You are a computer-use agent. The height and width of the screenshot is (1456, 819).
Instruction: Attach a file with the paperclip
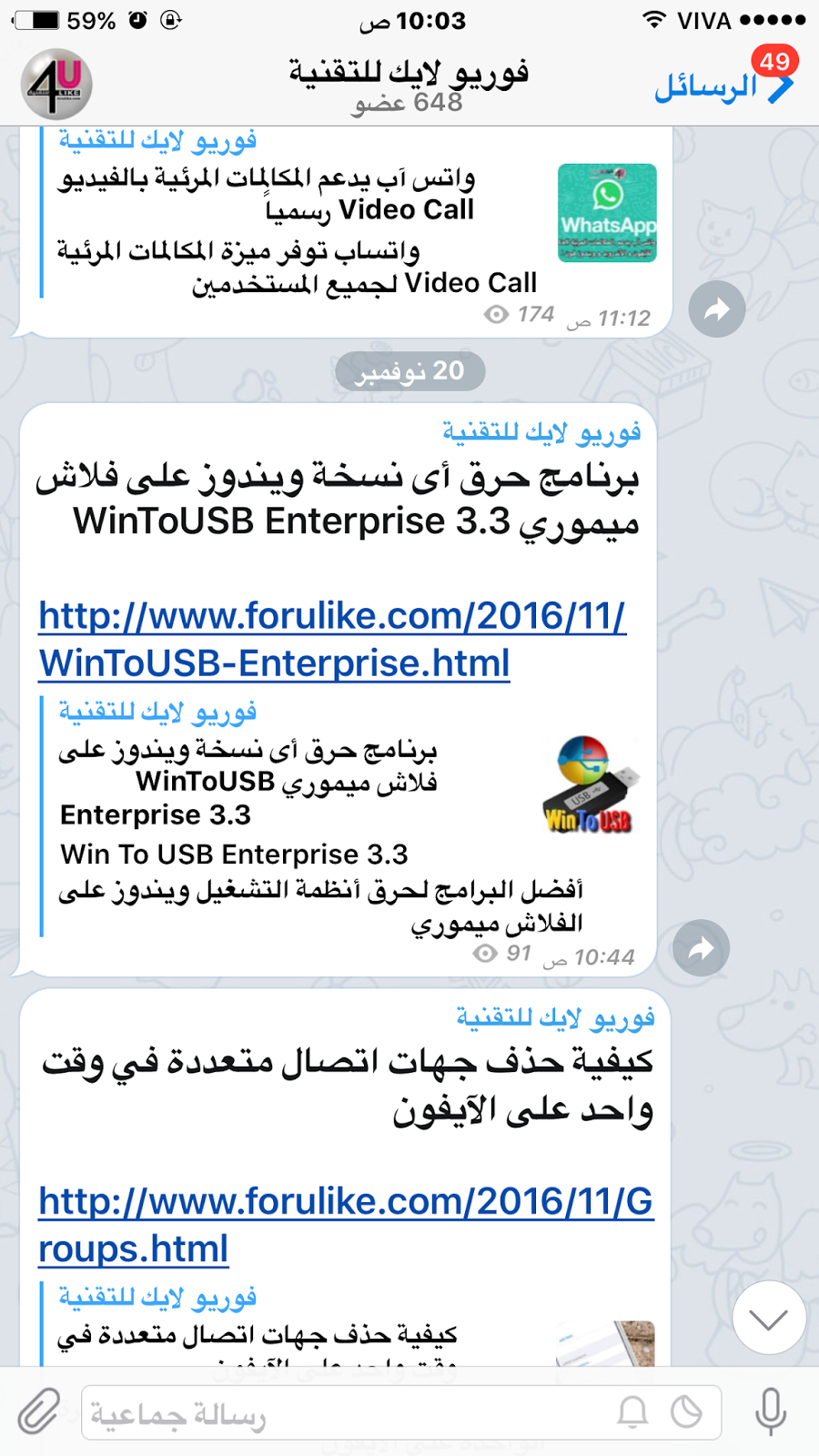39,1411
